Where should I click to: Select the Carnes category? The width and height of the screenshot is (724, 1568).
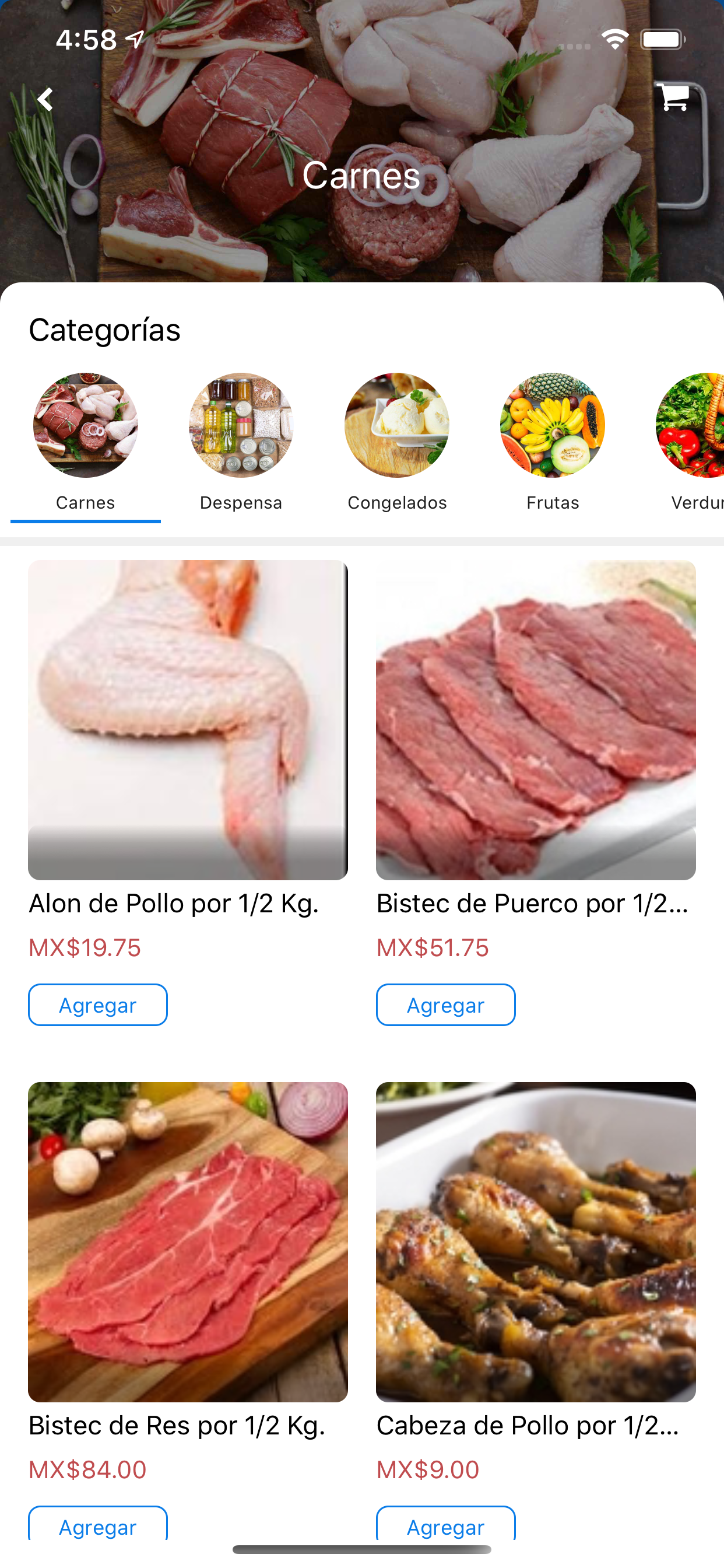point(85,445)
